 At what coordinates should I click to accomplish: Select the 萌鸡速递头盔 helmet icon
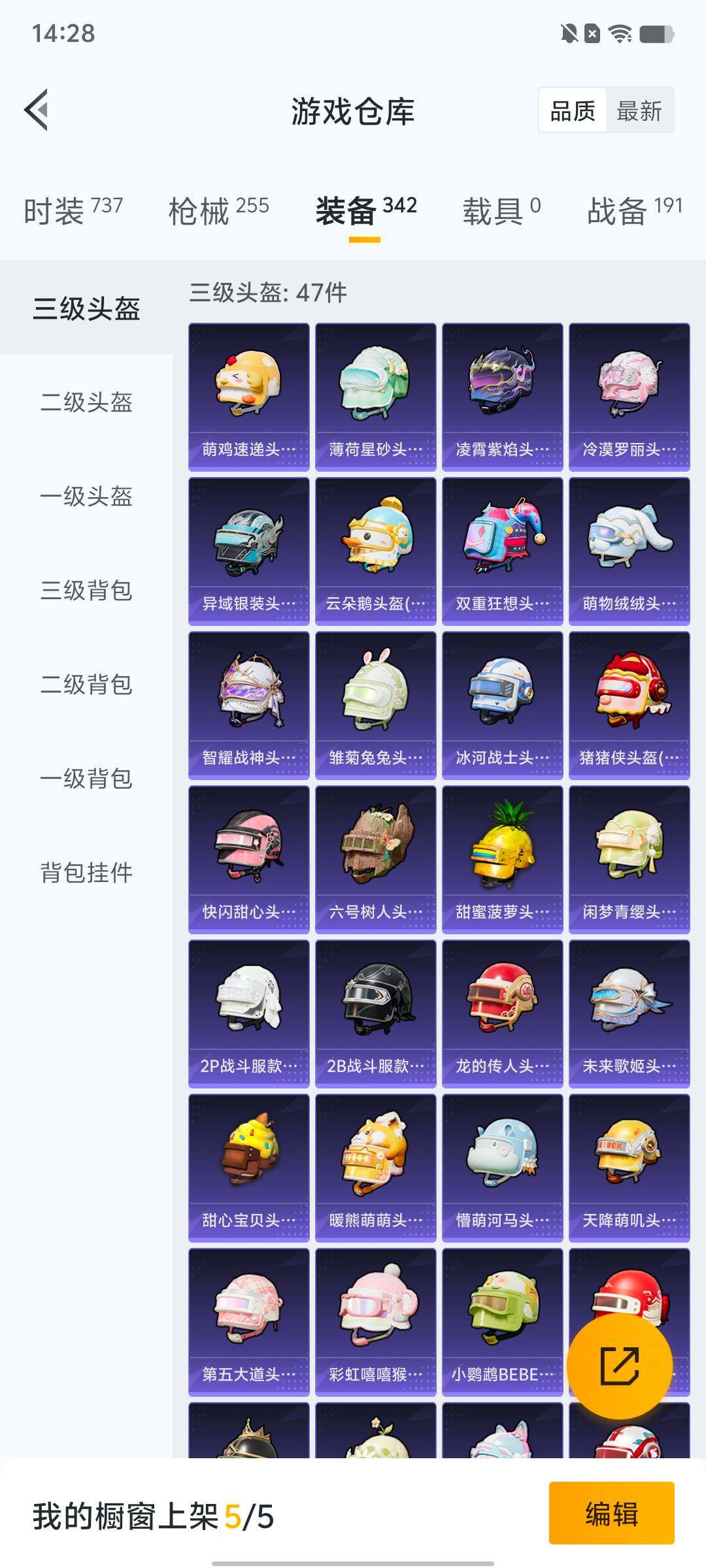coord(248,392)
